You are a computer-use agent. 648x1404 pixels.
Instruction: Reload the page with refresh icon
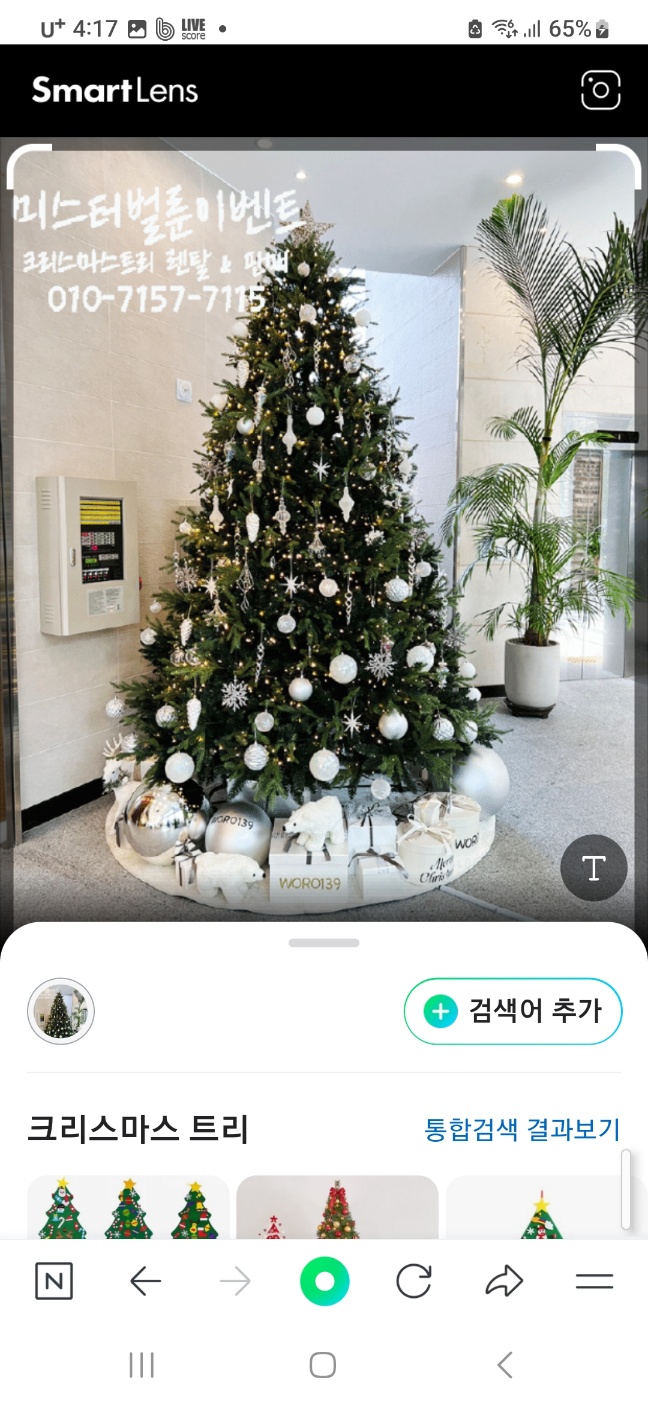click(413, 1281)
